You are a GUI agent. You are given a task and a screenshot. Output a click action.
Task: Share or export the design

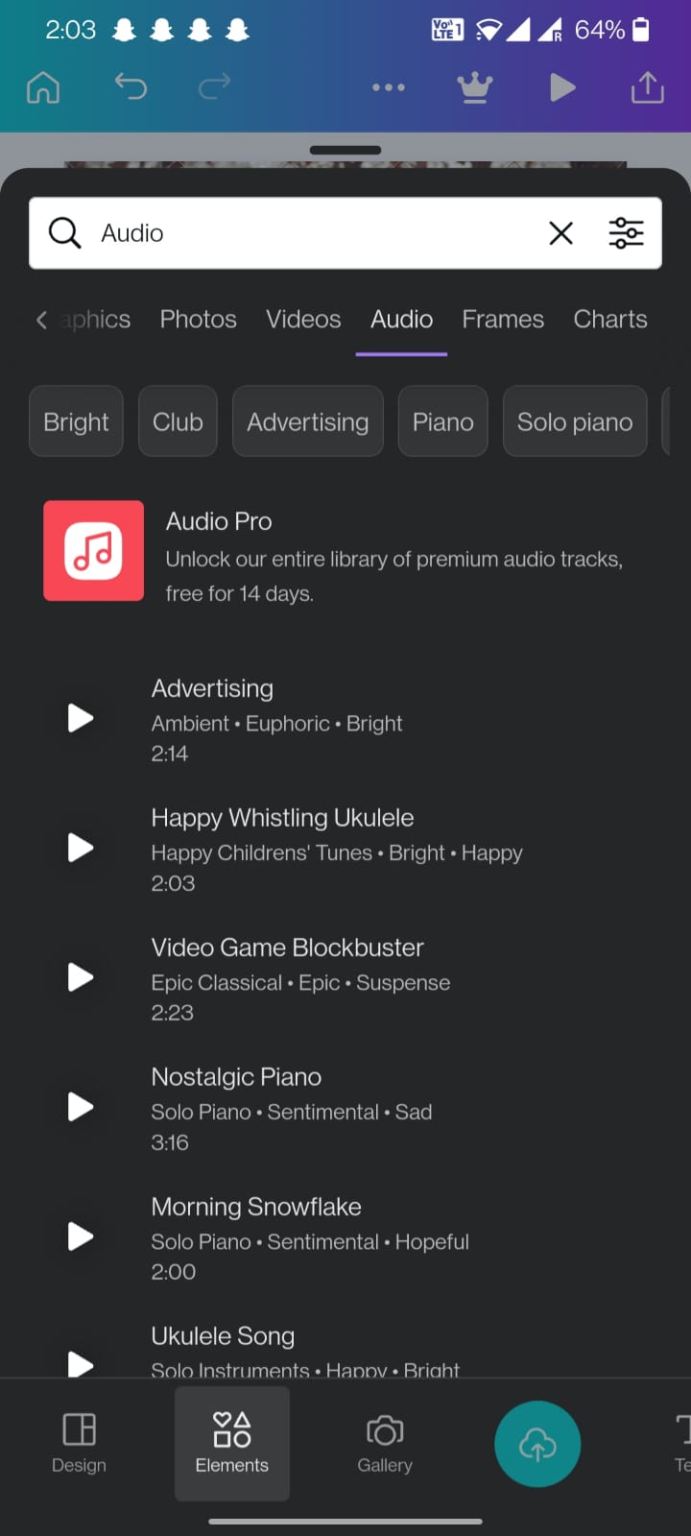(x=647, y=88)
